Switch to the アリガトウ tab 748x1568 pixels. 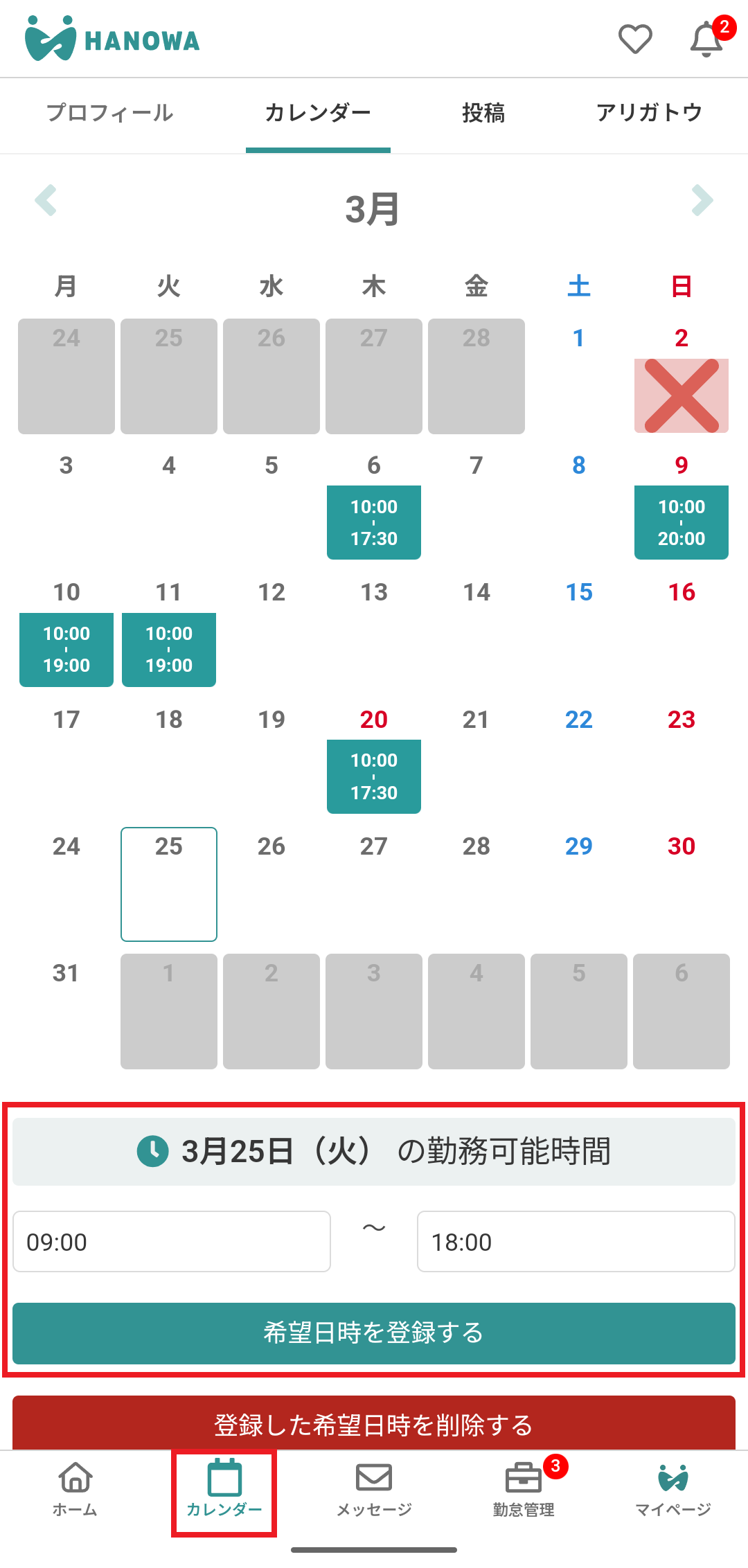(650, 113)
